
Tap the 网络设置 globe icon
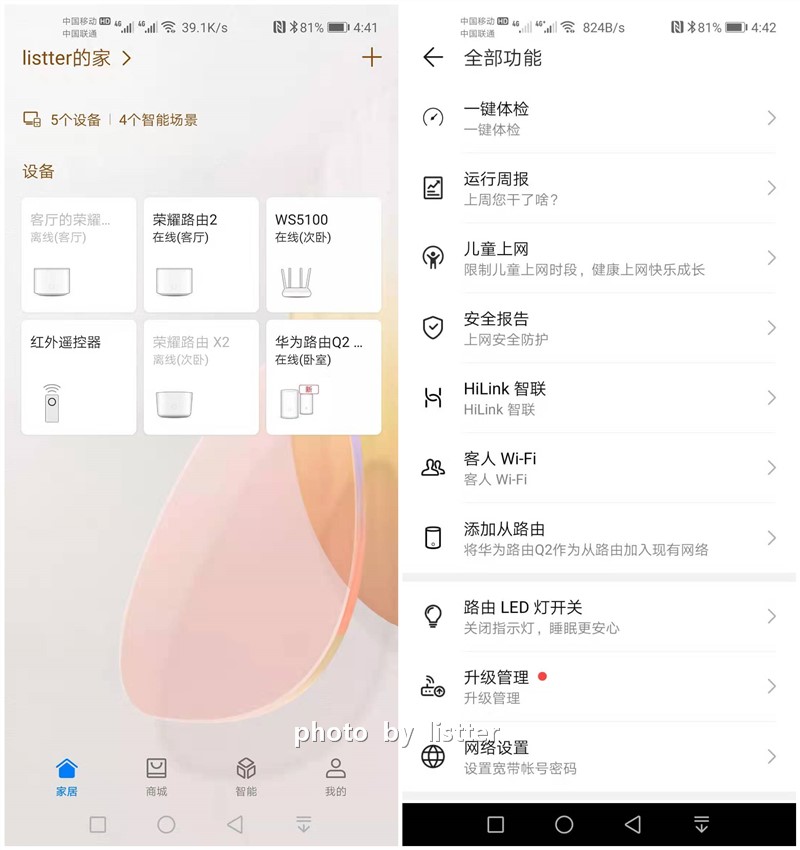coord(432,757)
